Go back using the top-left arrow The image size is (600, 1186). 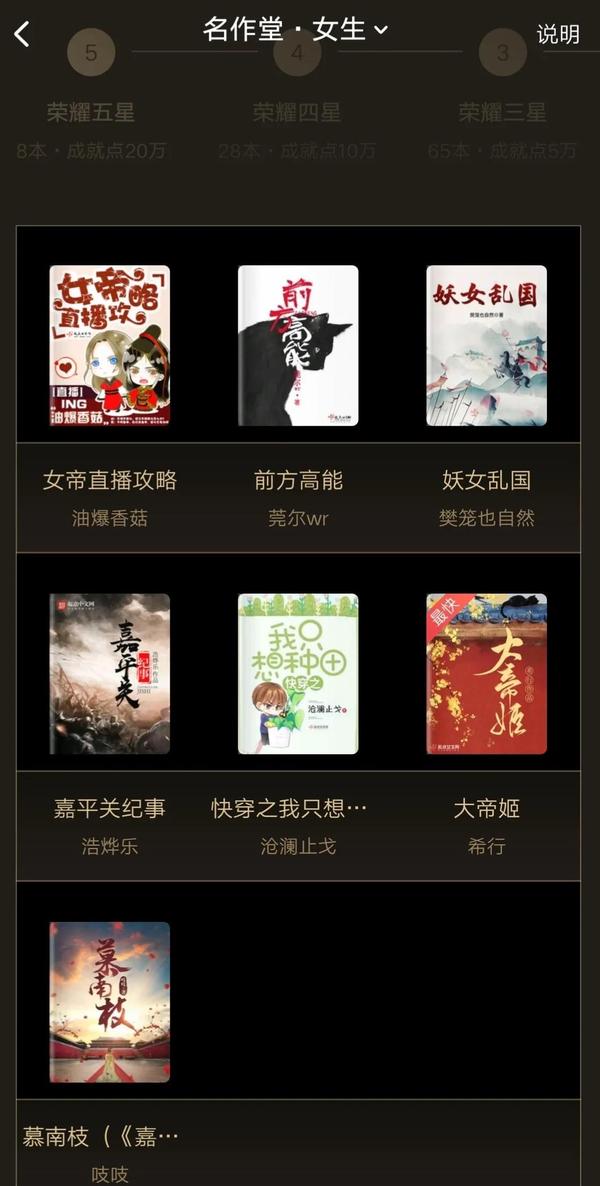pos(22,35)
